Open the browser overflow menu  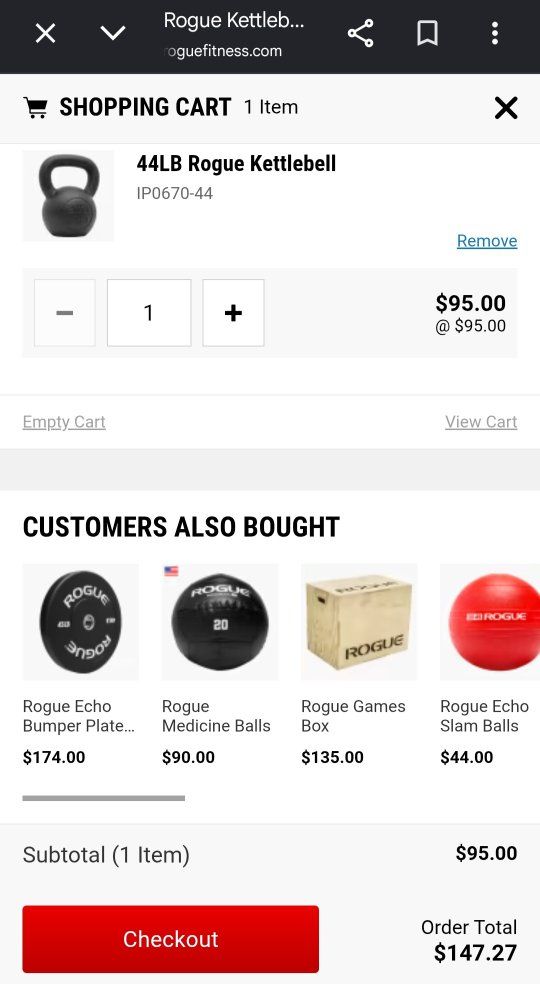(495, 33)
